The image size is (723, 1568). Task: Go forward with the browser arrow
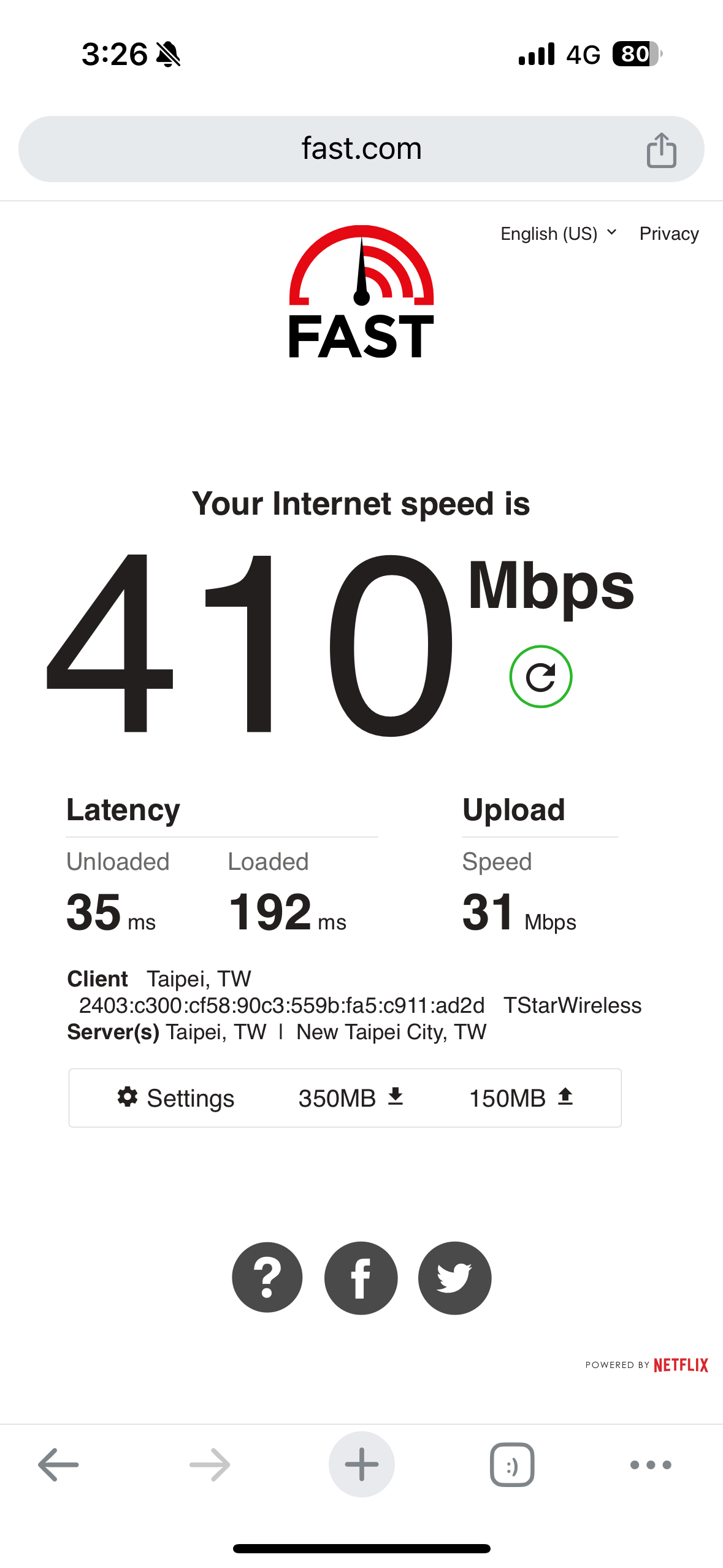point(210,1465)
